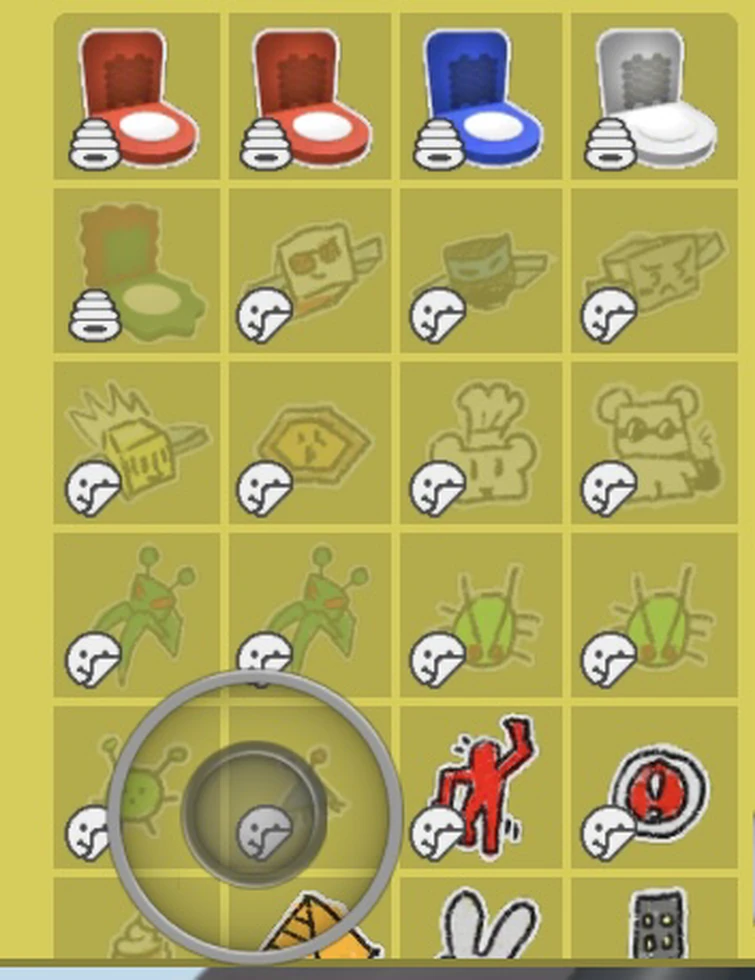This screenshot has height=980, width=755.
Task: Tap the round green germ sticker
Action: tap(137, 787)
